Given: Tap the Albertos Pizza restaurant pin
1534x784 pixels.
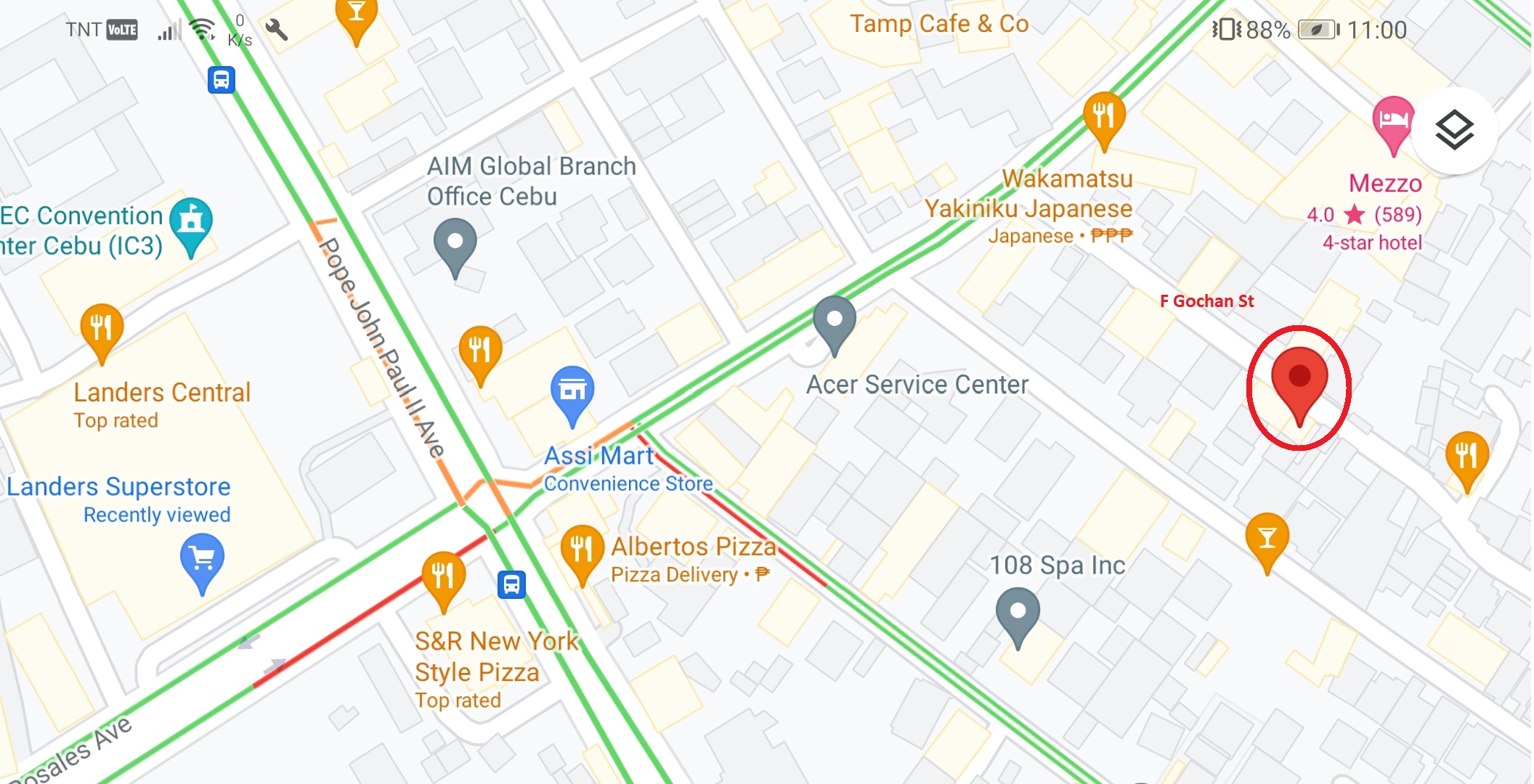Looking at the screenshot, I should (x=582, y=551).
